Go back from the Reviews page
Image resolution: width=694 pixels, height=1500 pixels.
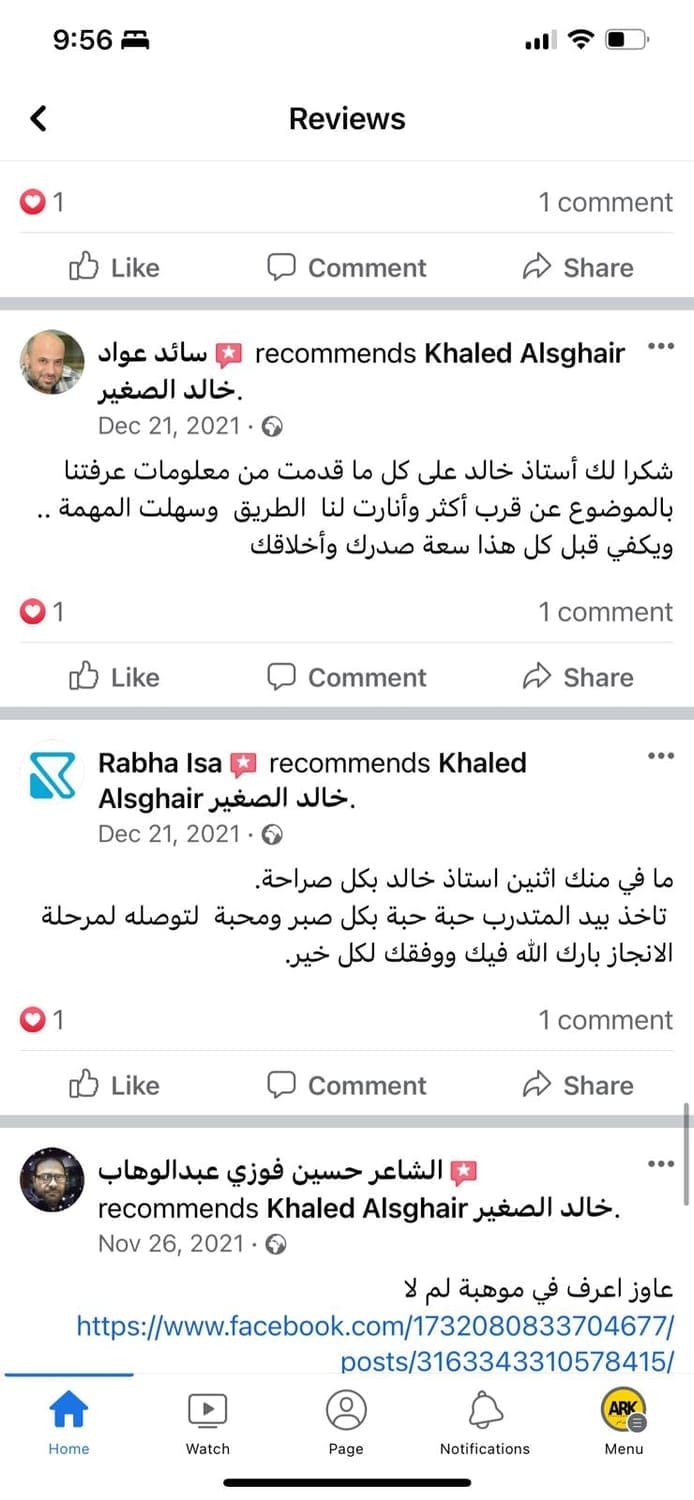[x=38, y=119]
